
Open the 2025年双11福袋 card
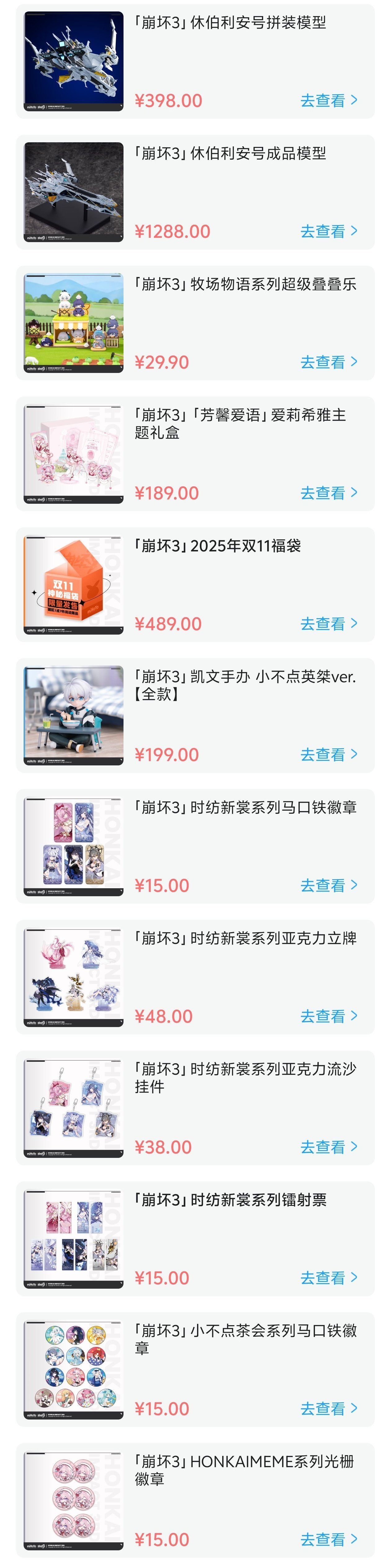[x=195, y=584]
